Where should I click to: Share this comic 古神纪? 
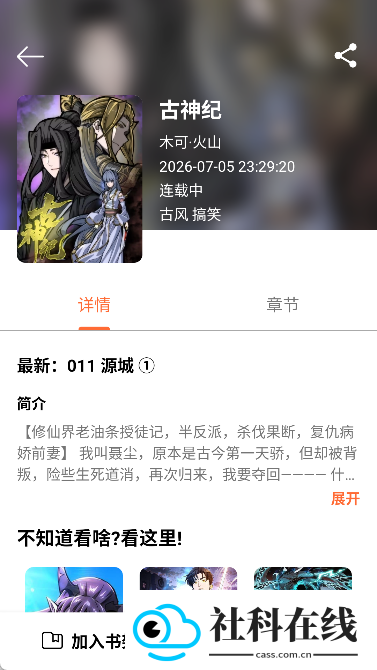tap(345, 56)
